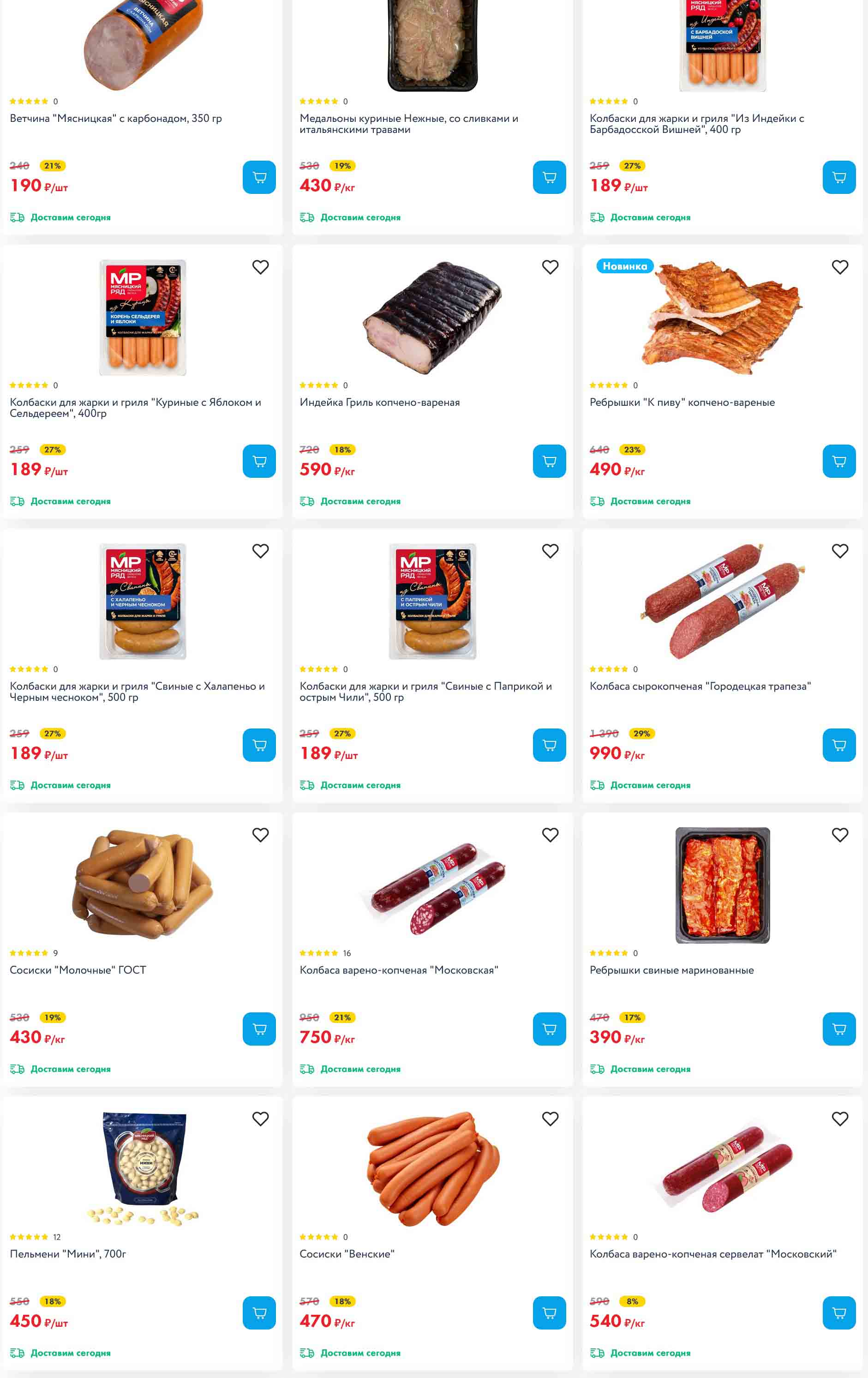Heart the Ребрышки свиные маринованные item

(x=840, y=835)
